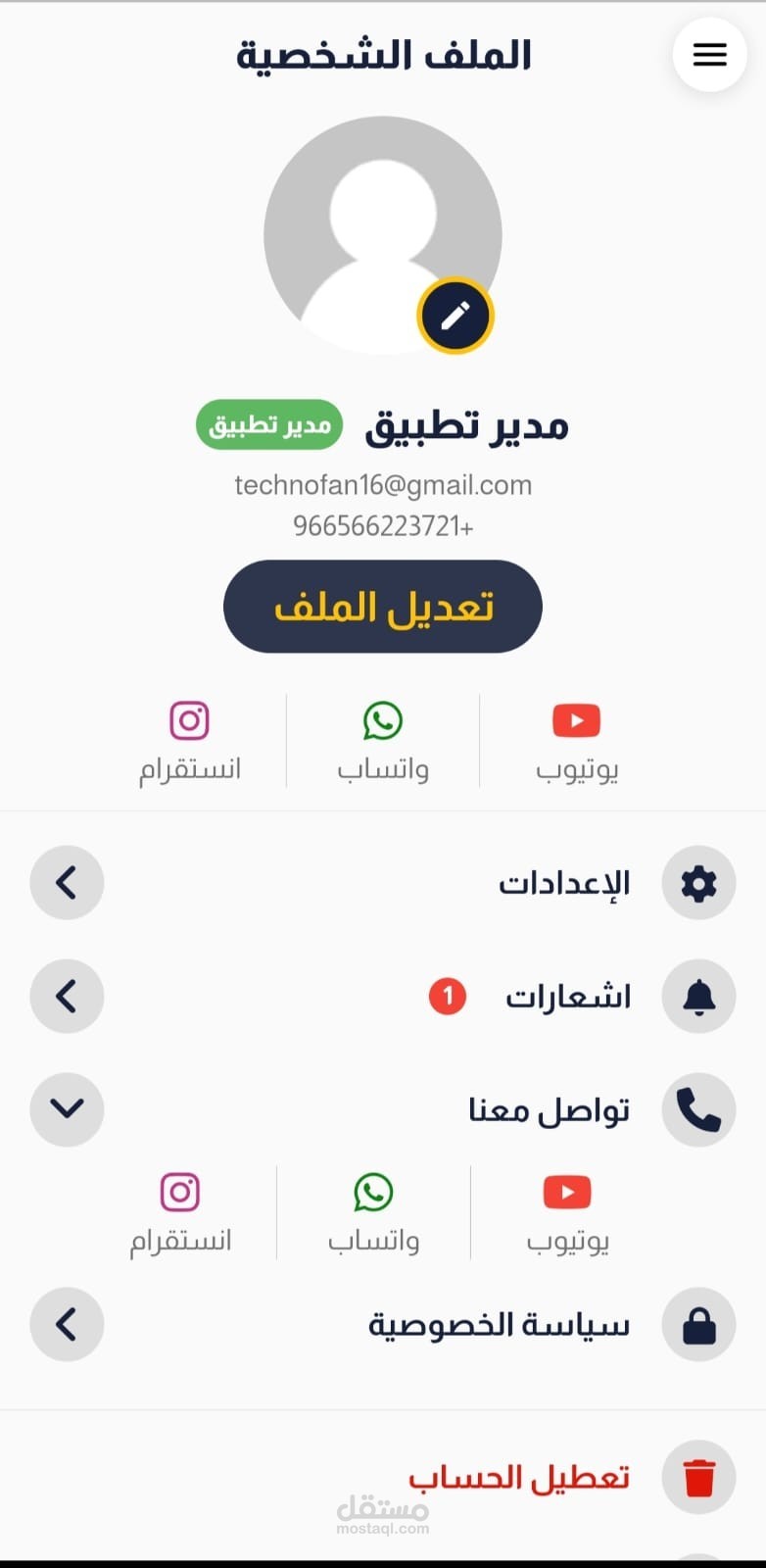Collapse the تواصل معنا section
Viewport: 766px width, 1568px height.
(67, 1109)
